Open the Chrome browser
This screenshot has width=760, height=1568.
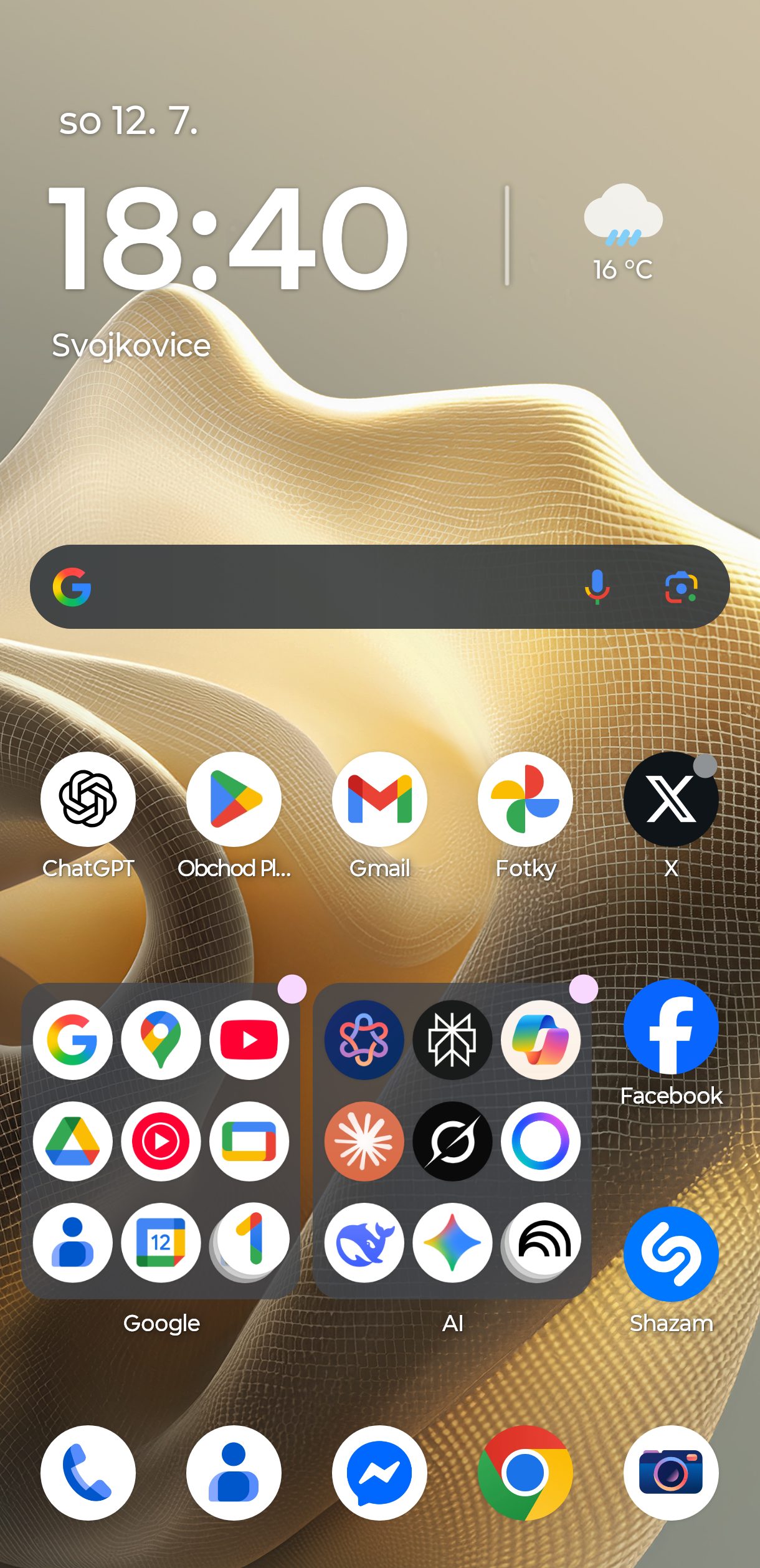coord(525,1473)
